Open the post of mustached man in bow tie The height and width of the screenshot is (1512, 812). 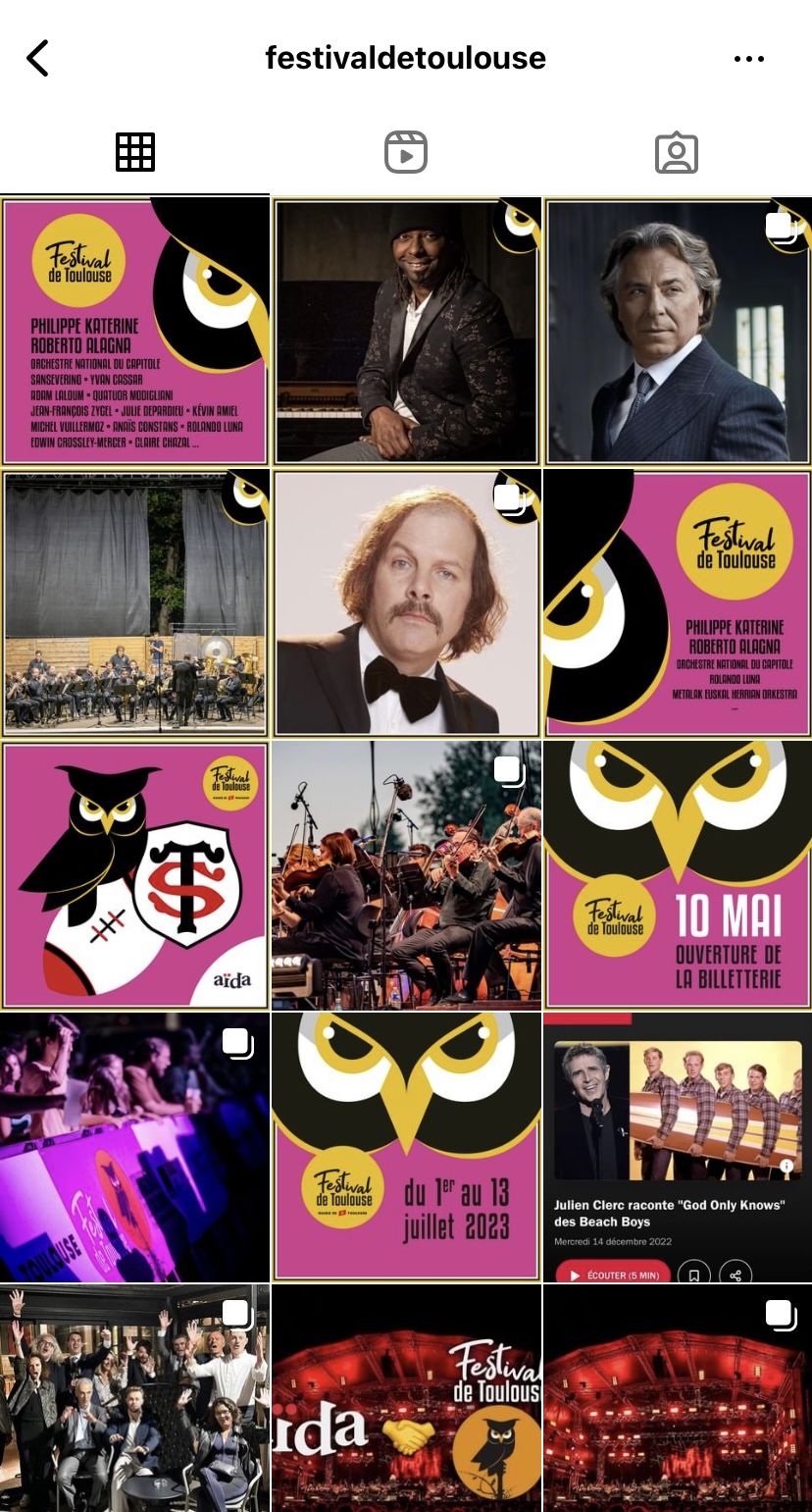(x=405, y=602)
